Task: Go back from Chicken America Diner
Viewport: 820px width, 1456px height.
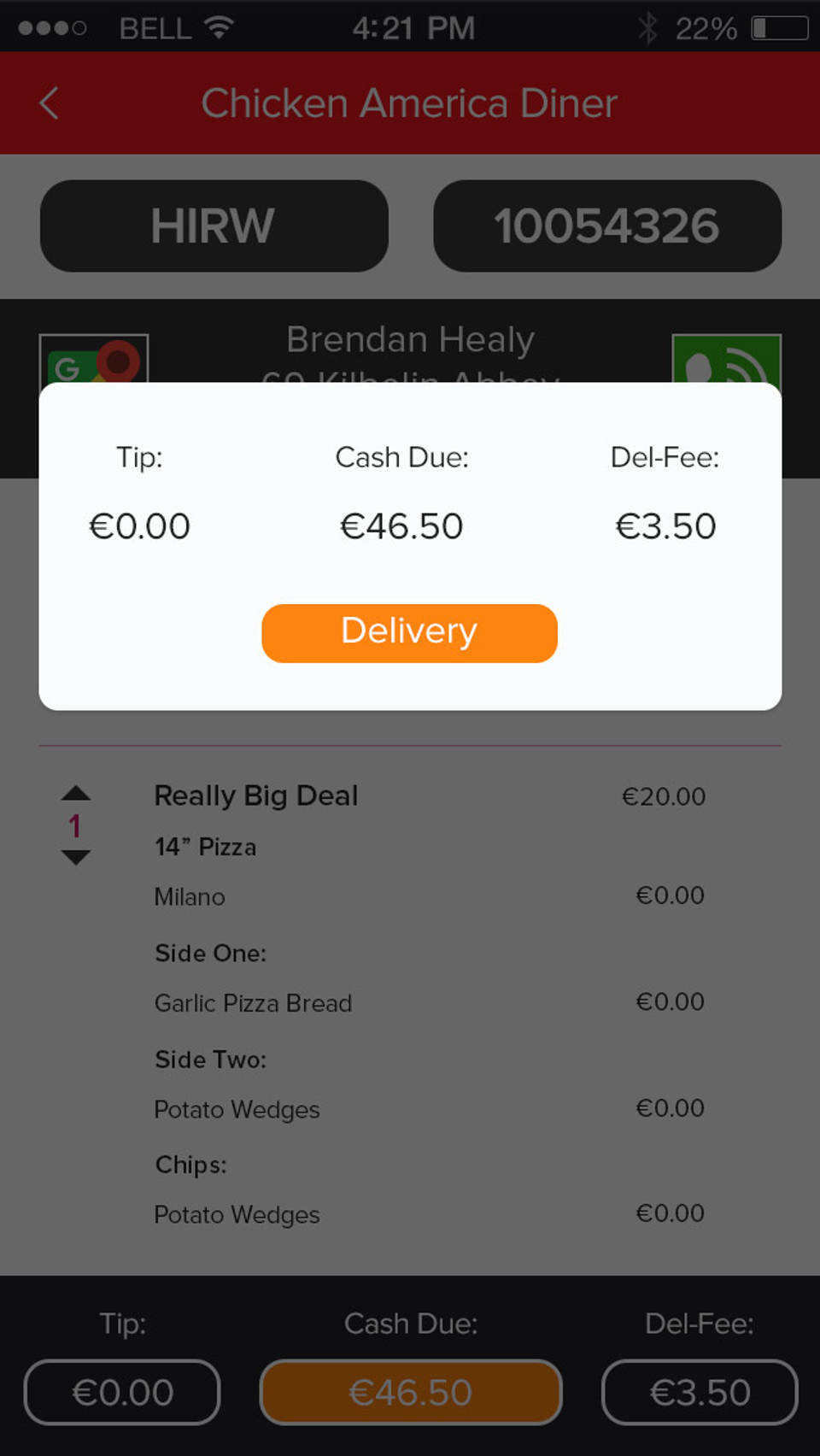Action: click(x=49, y=103)
